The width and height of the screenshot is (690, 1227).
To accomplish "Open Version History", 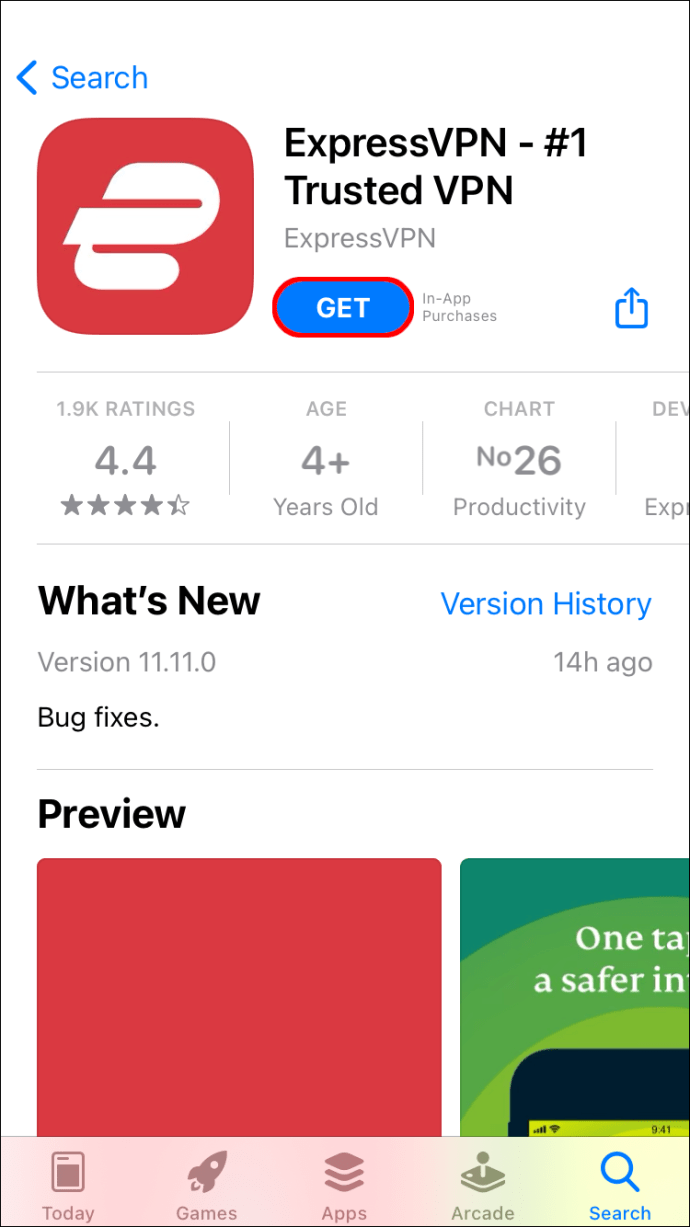I will coord(545,604).
